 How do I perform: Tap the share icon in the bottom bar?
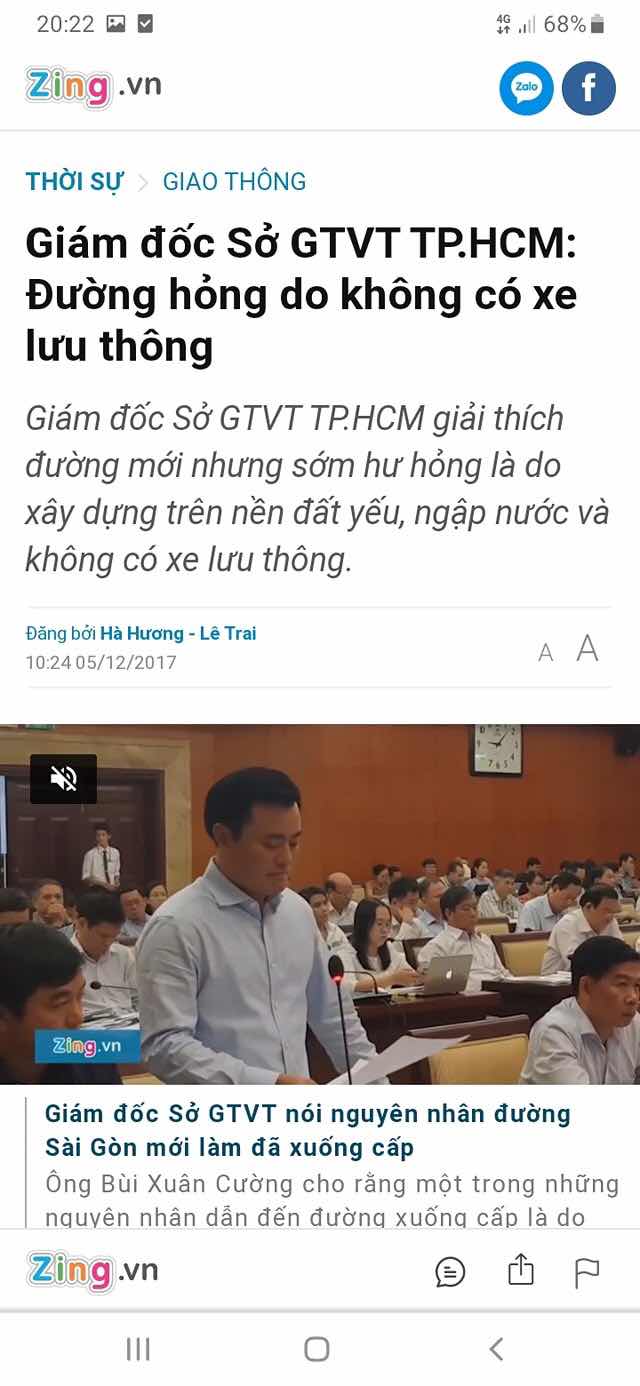coord(520,1270)
